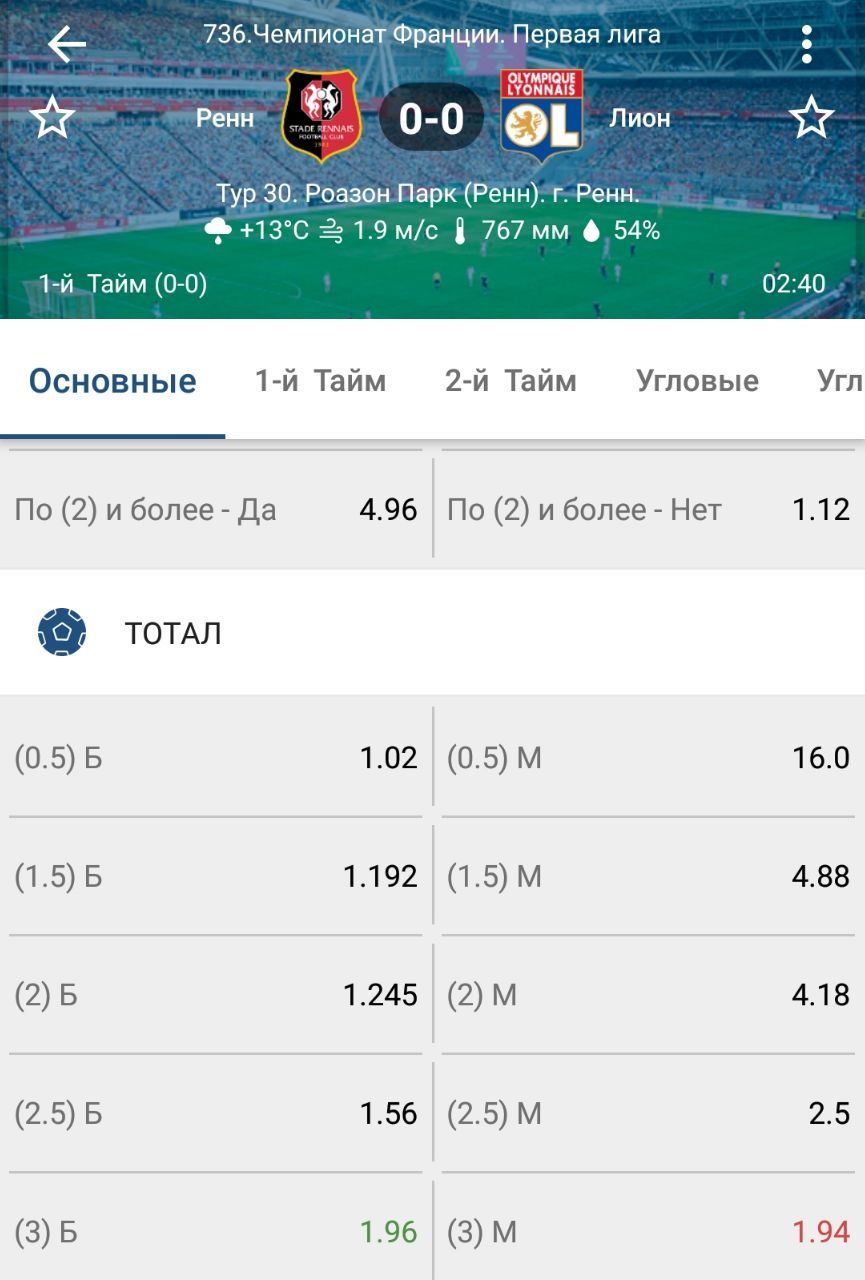Image resolution: width=865 pixels, height=1280 pixels.
Task: Tap total (2.5) Б odds 1.56
Action: pyautogui.click(x=216, y=1114)
